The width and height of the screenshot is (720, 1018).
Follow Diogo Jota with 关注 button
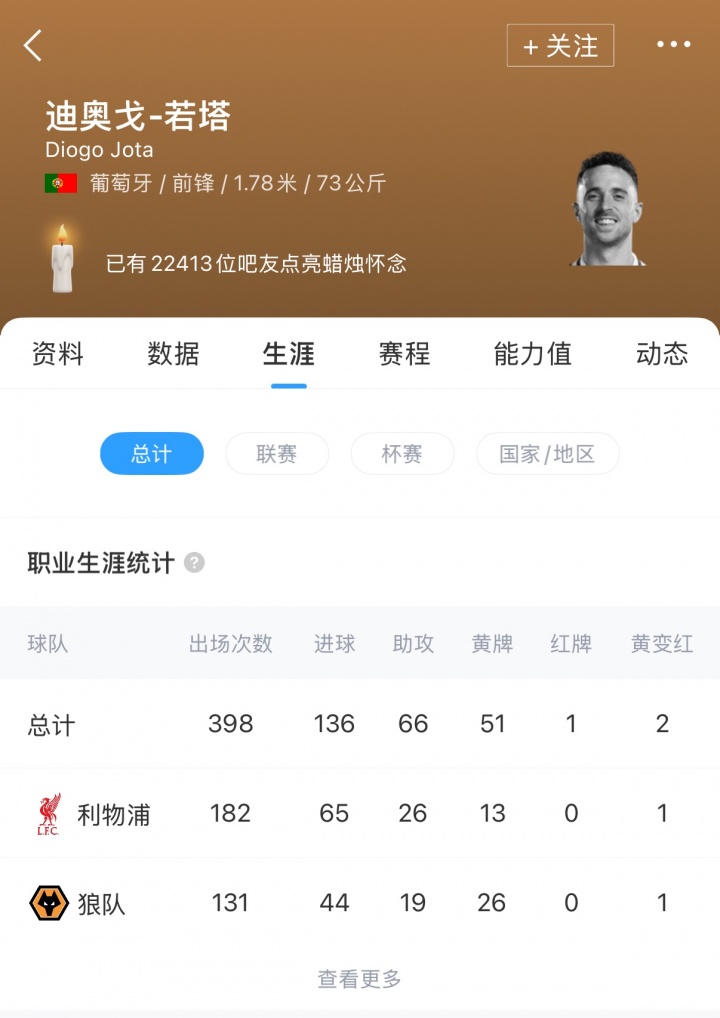point(560,46)
